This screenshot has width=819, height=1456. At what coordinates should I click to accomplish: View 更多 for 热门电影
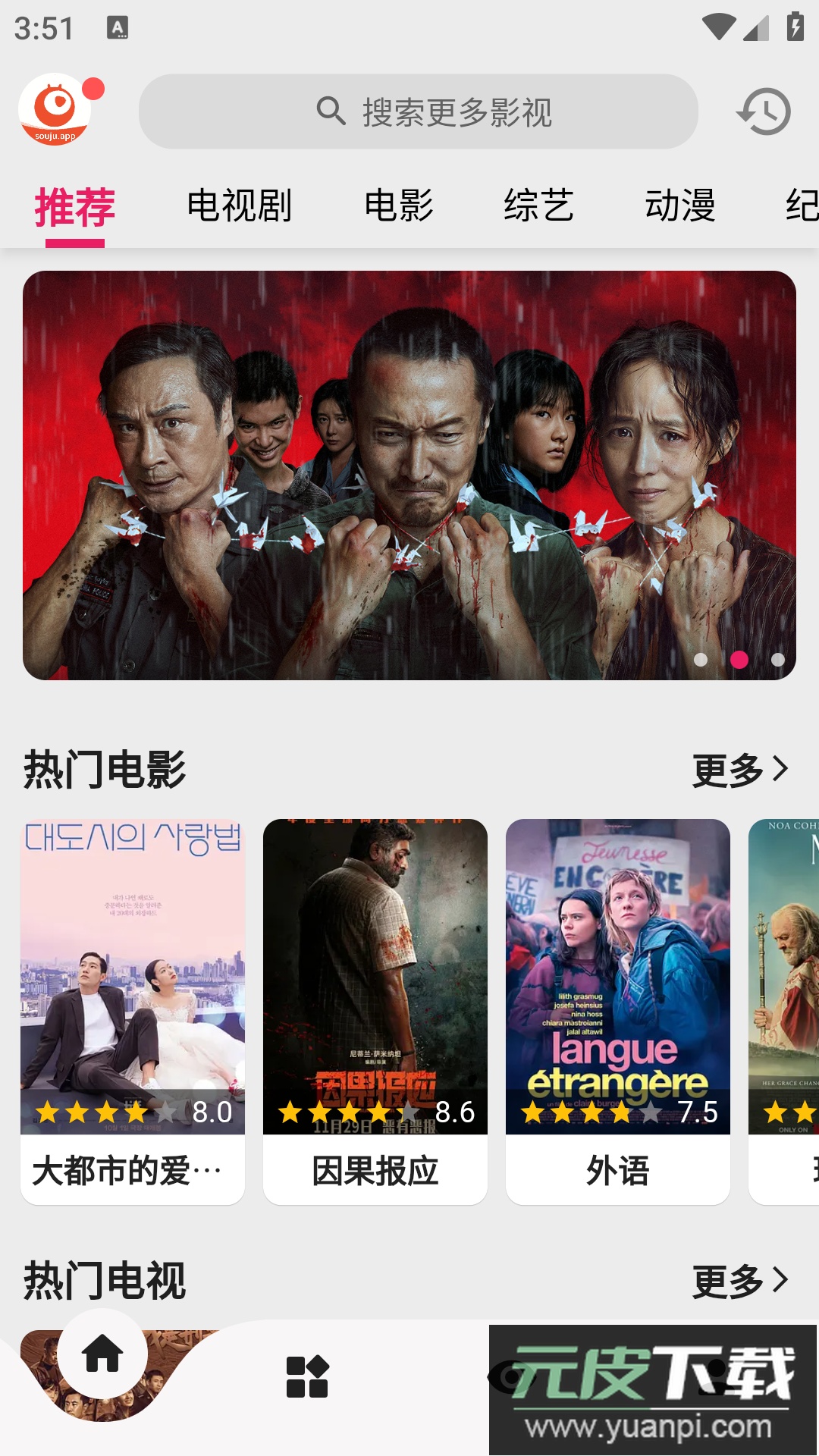coord(740,770)
